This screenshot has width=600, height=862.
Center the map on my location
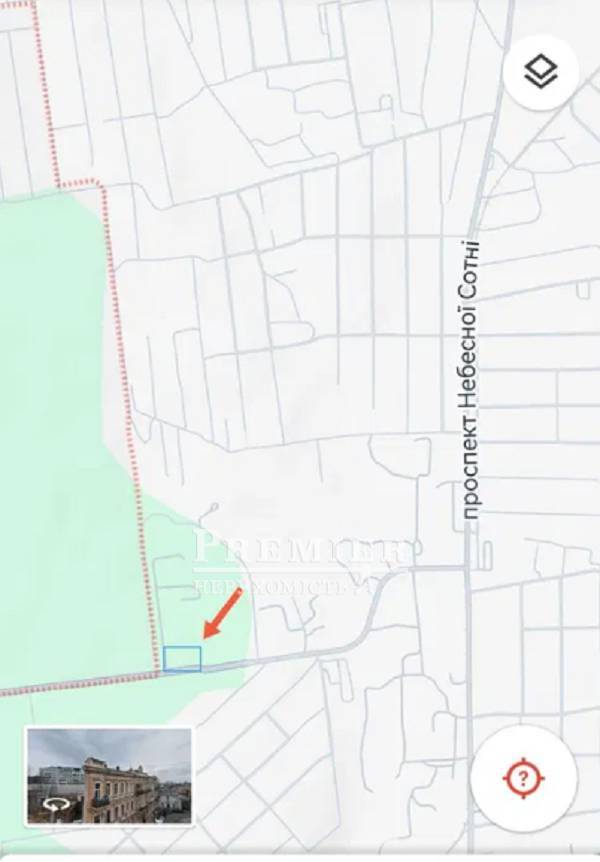tap(523, 777)
